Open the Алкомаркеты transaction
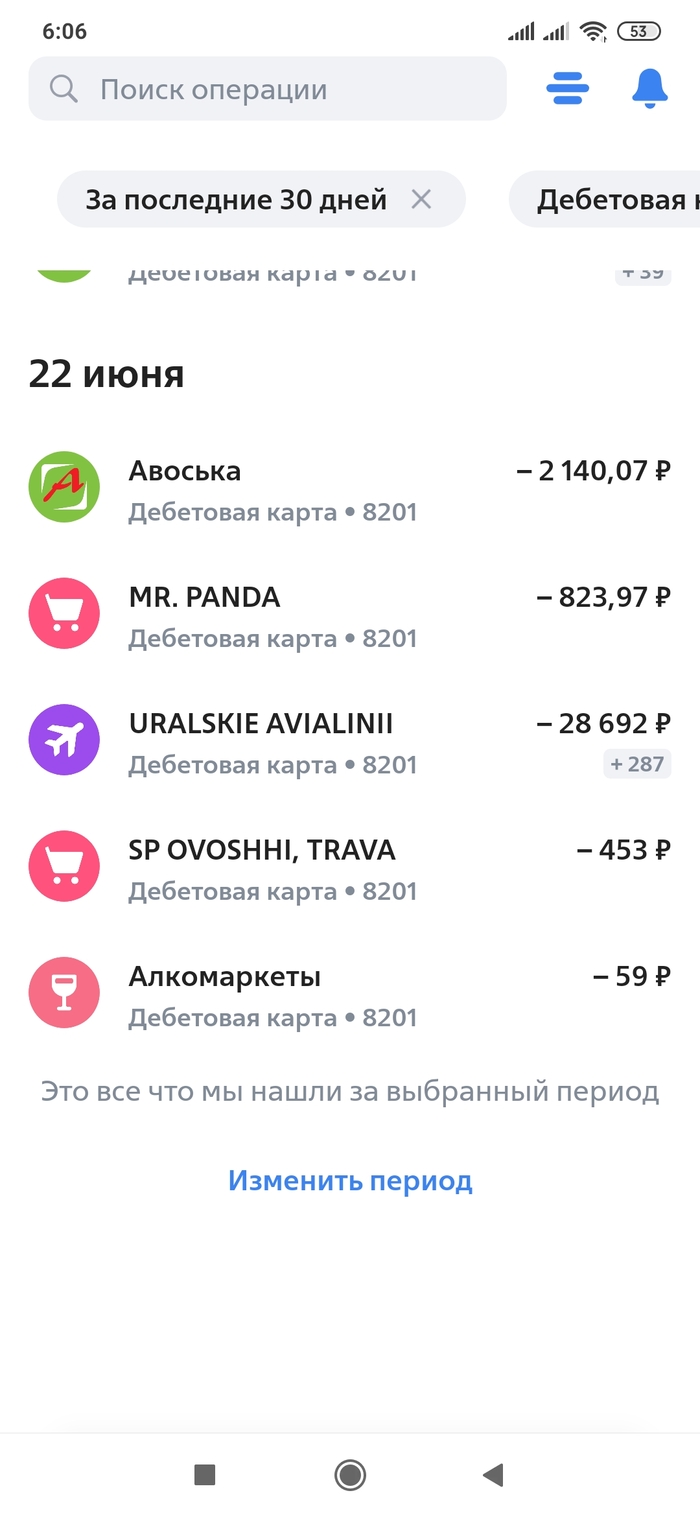The image size is (700, 1517). 350,995
